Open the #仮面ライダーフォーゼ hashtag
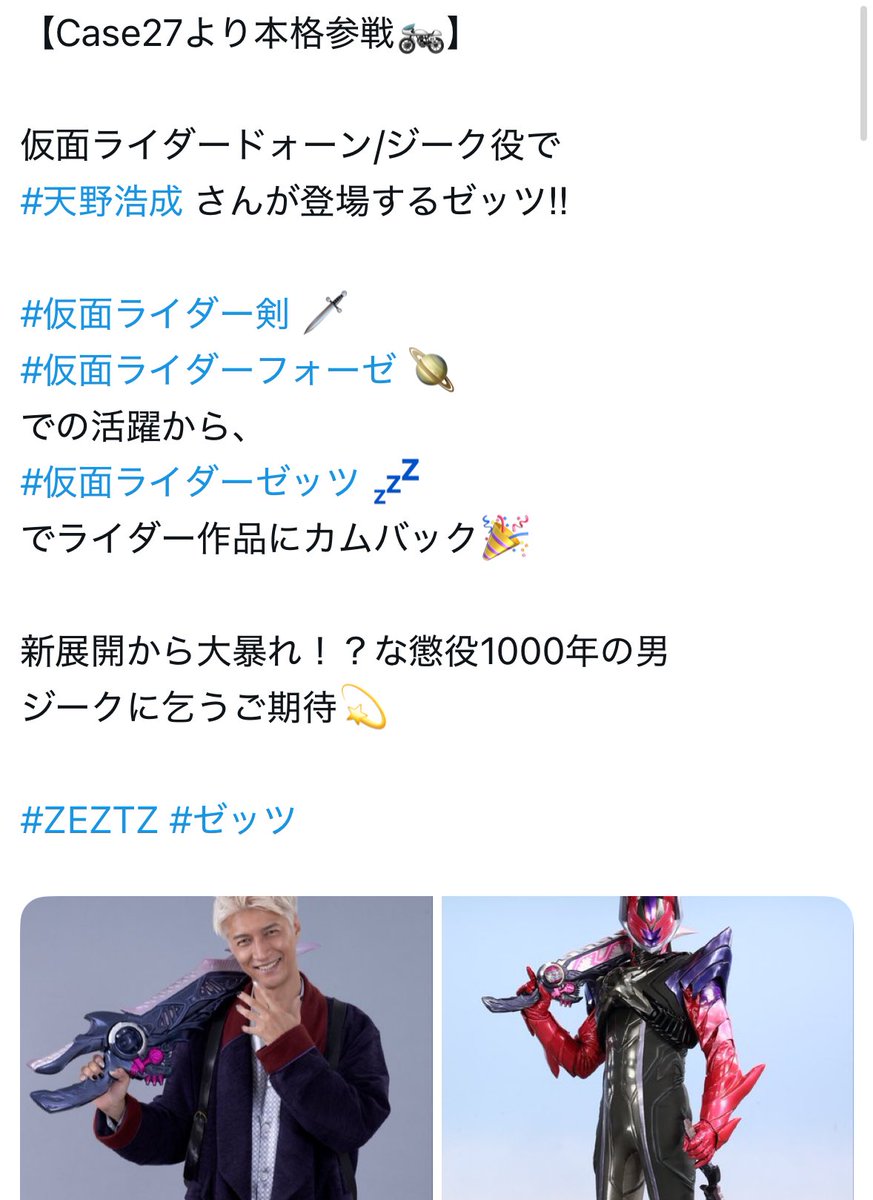 tap(208, 372)
